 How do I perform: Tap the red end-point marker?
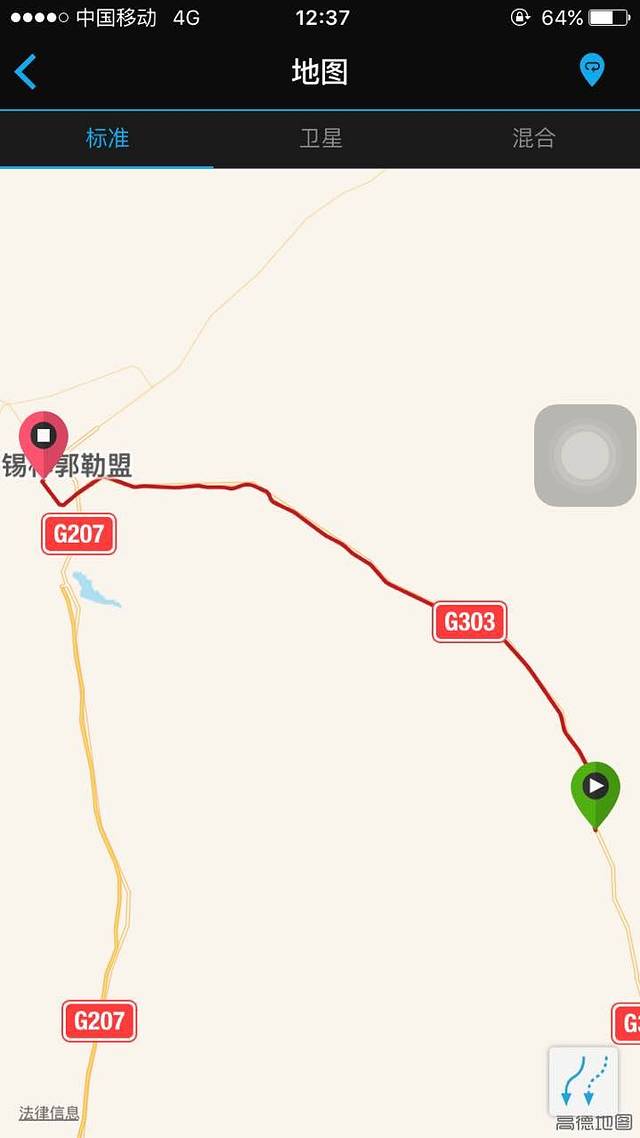coord(44,440)
